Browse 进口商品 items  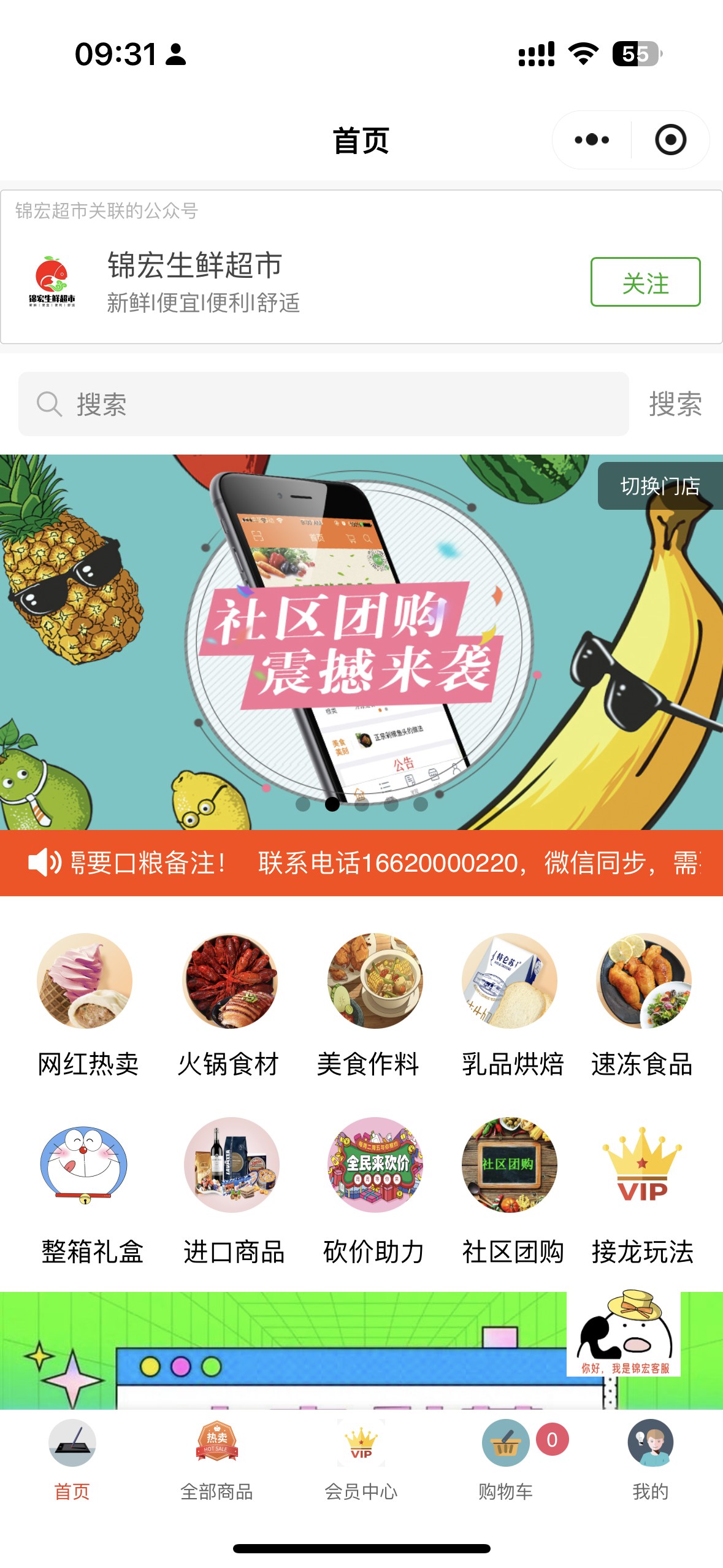[232, 1189]
